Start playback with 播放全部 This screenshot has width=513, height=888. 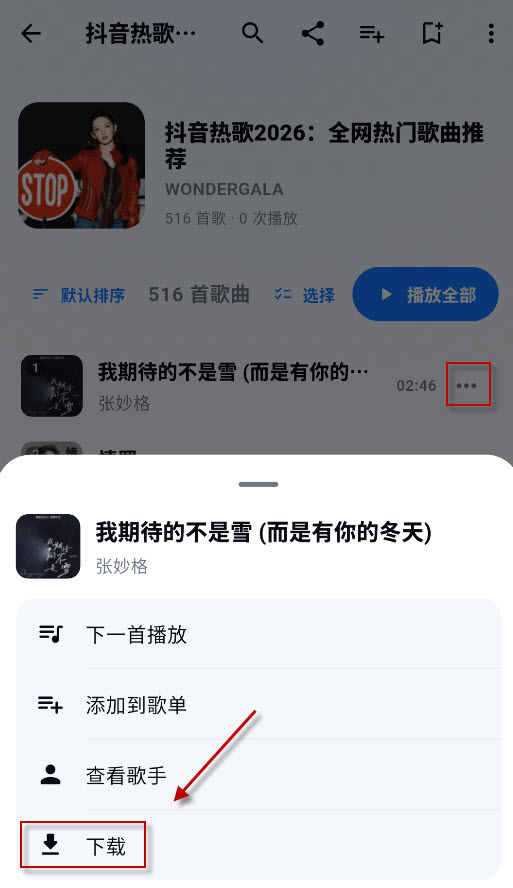click(425, 294)
